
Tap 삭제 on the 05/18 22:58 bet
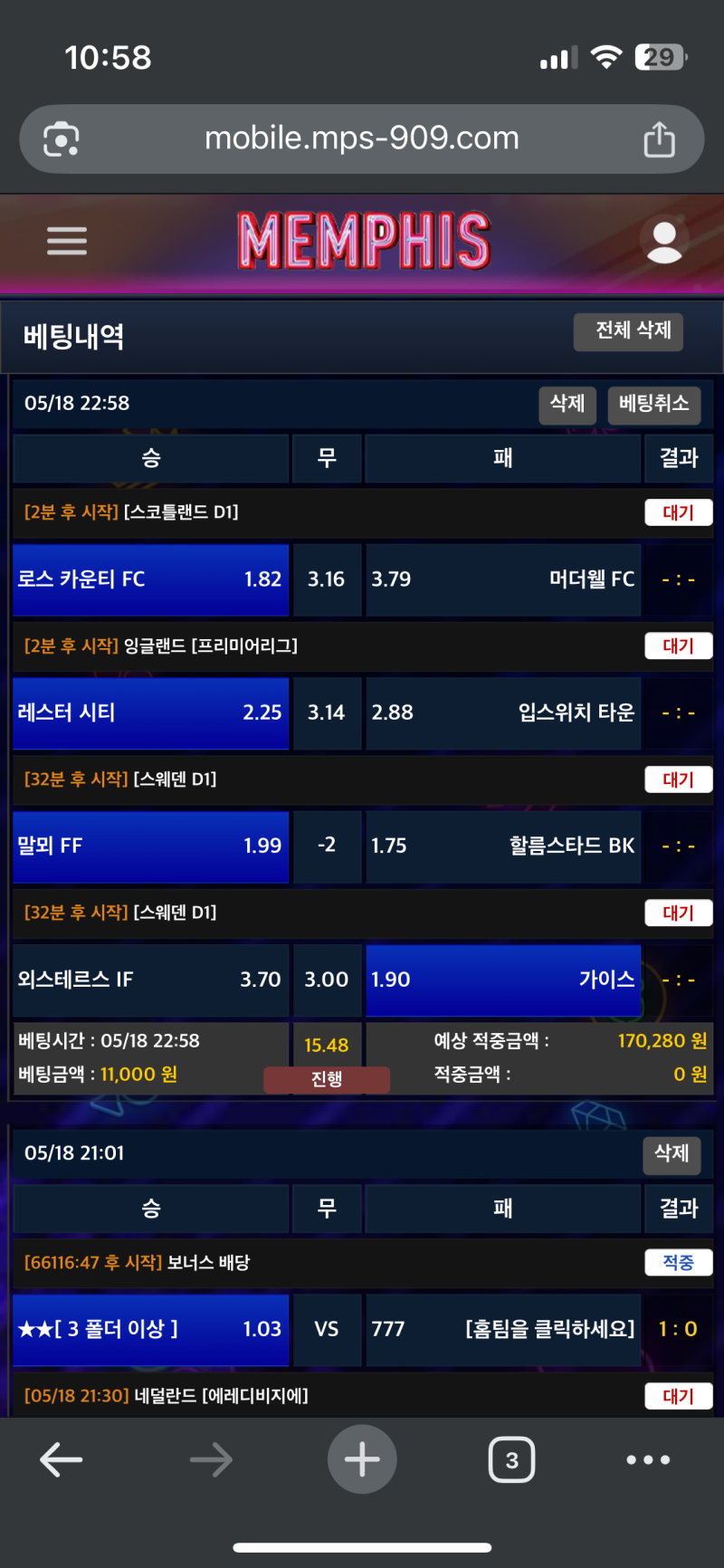tap(567, 404)
